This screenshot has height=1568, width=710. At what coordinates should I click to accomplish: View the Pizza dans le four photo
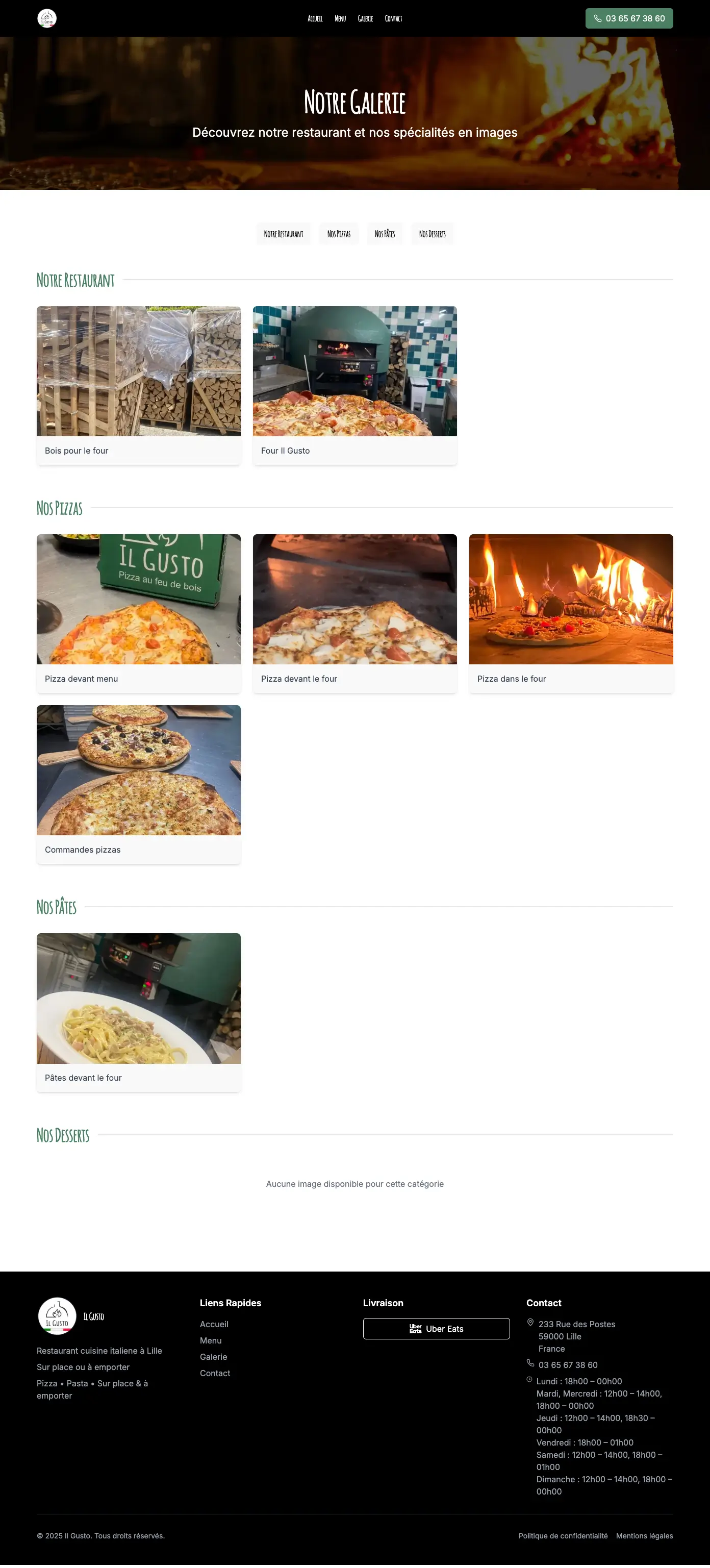point(571,599)
